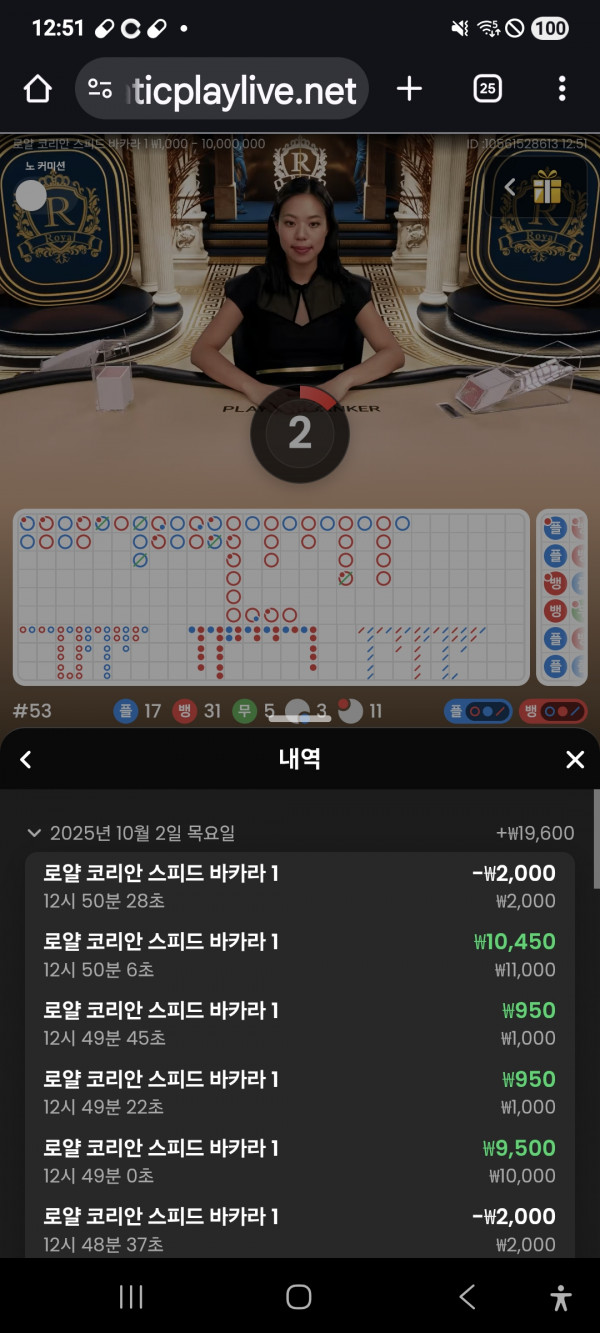600x1333 pixels.
Task: Open the tab switcher showing 25 tabs
Action: pyautogui.click(x=487, y=89)
